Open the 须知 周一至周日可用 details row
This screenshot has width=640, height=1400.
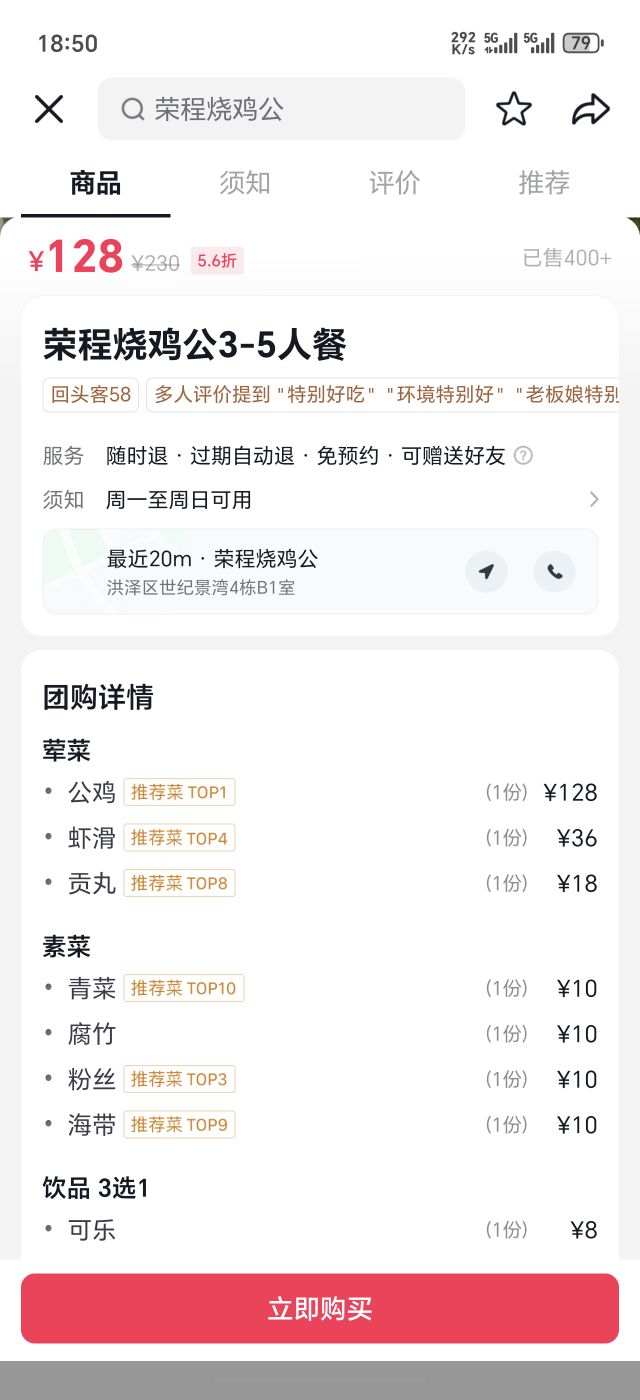(320, 500)
